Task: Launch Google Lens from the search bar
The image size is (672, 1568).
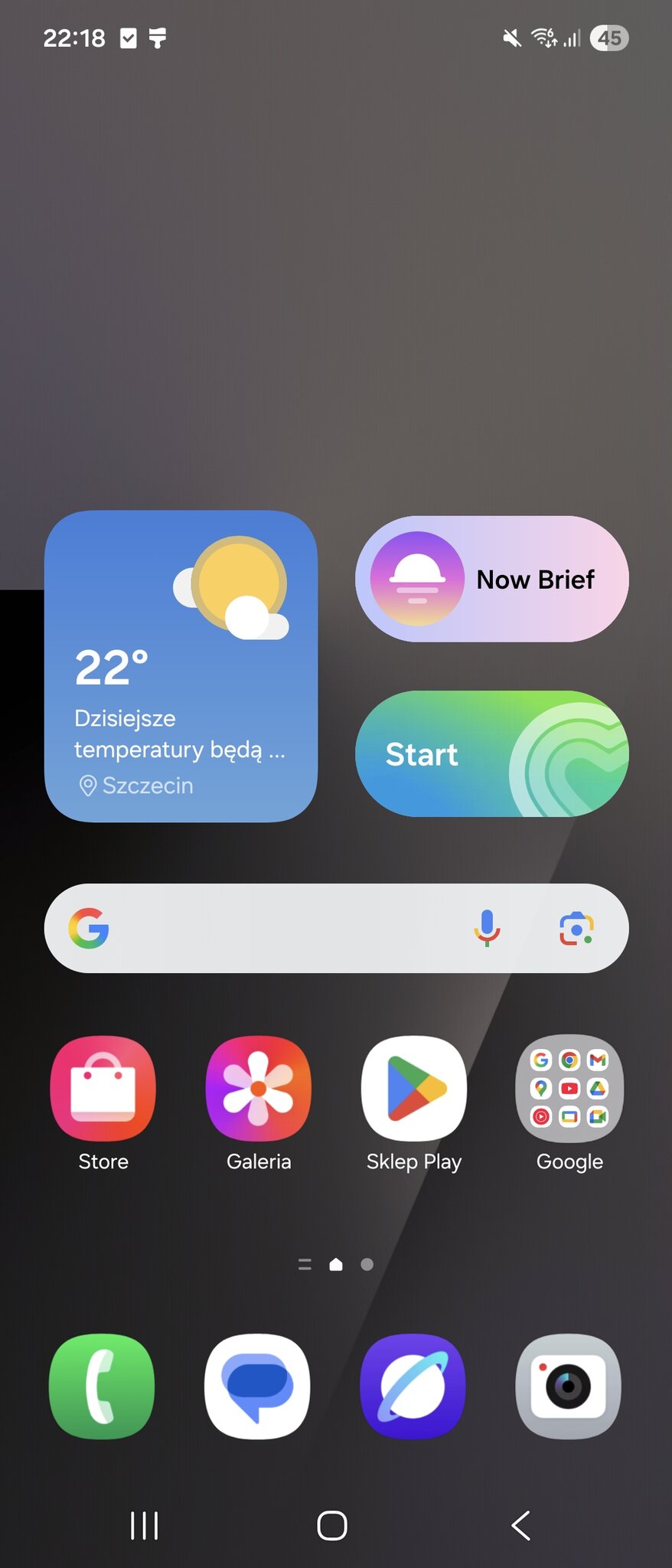Action: [x=576, y=929]
